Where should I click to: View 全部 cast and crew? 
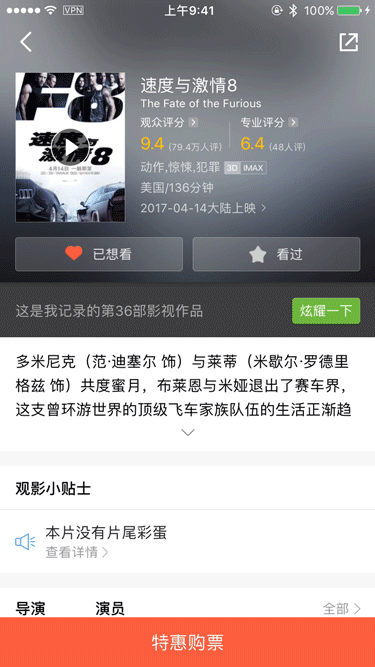[342, 608]
